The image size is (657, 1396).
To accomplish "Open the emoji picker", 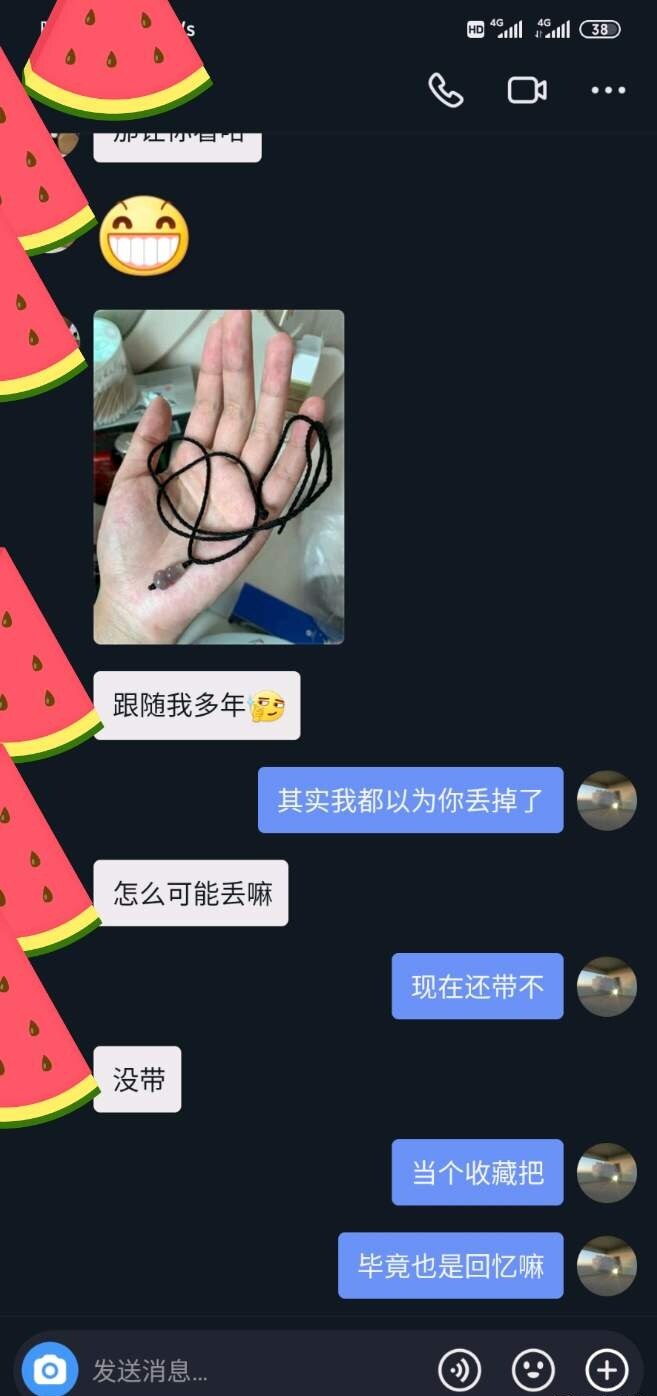I will click(533, 1369).
